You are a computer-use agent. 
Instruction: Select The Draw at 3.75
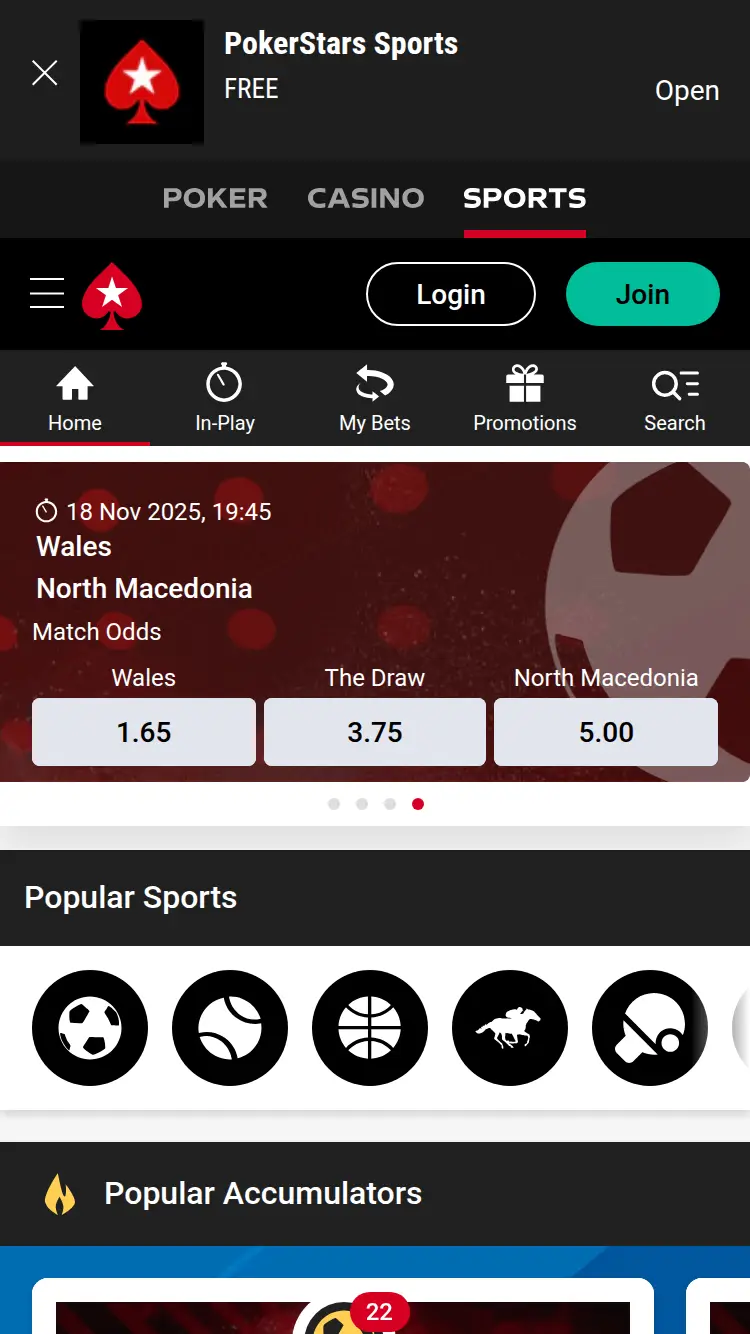pyautogui.click(x=374, y=732)
